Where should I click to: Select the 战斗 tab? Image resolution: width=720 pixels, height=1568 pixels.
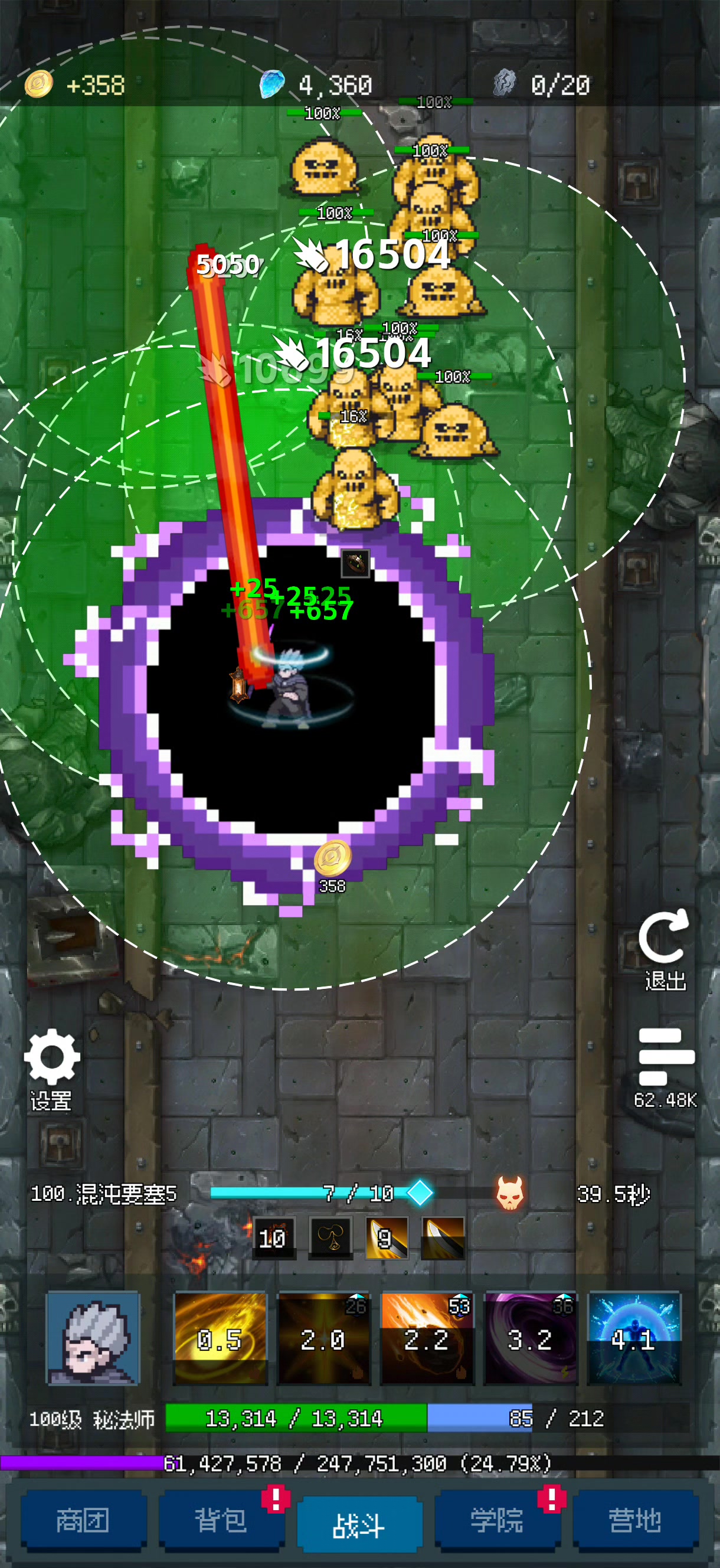coord(359,1525)
